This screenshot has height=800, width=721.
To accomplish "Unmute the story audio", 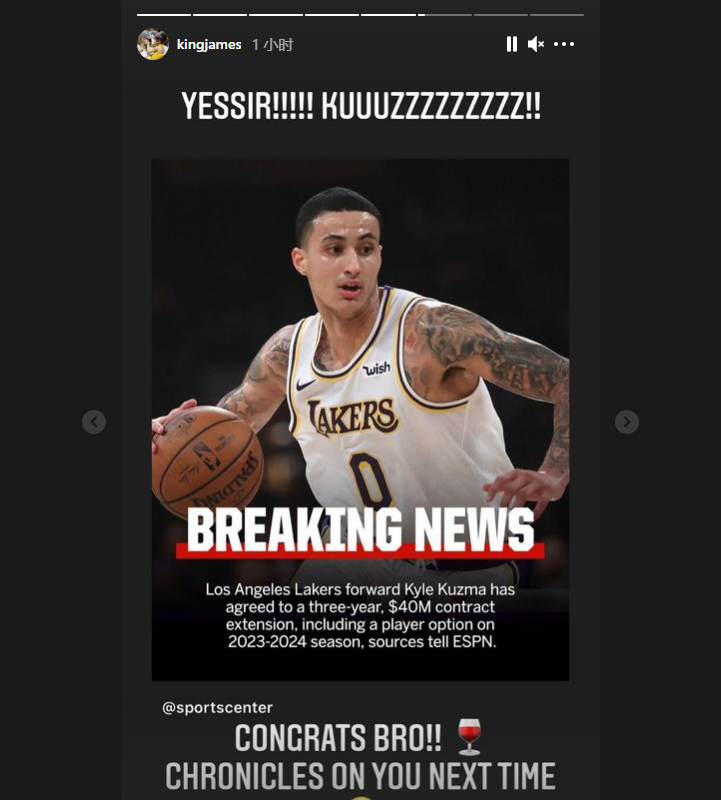I will point(536,44).
